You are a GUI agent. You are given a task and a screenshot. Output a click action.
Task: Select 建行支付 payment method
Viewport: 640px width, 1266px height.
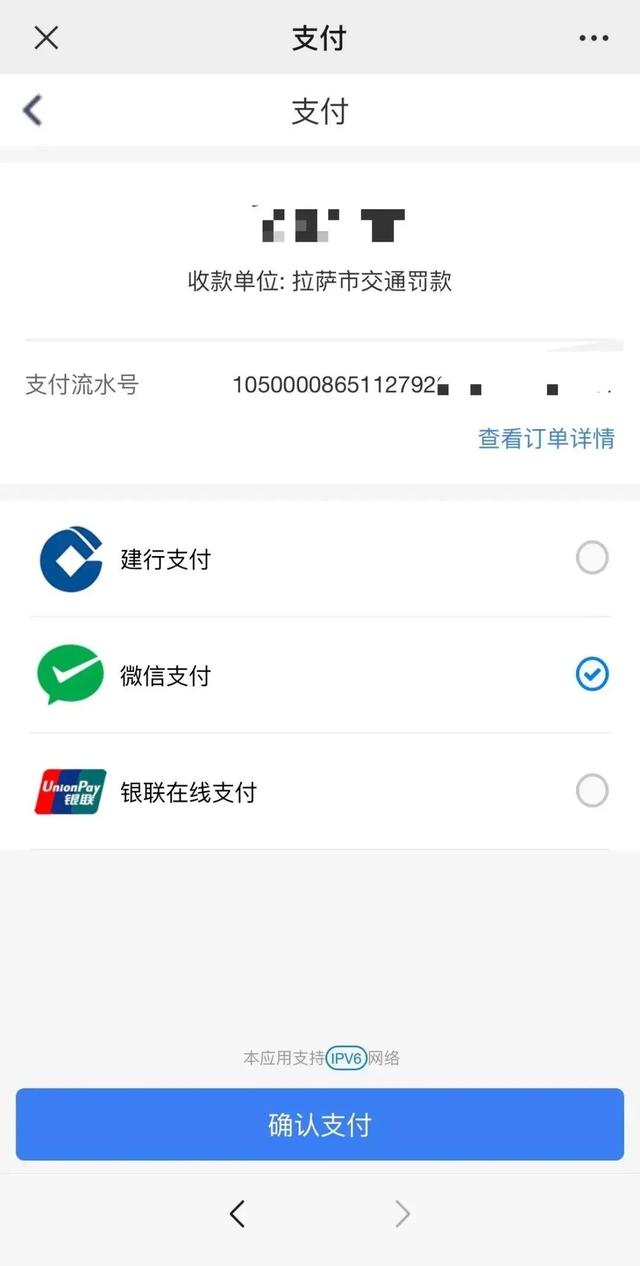pyautogui.click(x=320, y=559)
